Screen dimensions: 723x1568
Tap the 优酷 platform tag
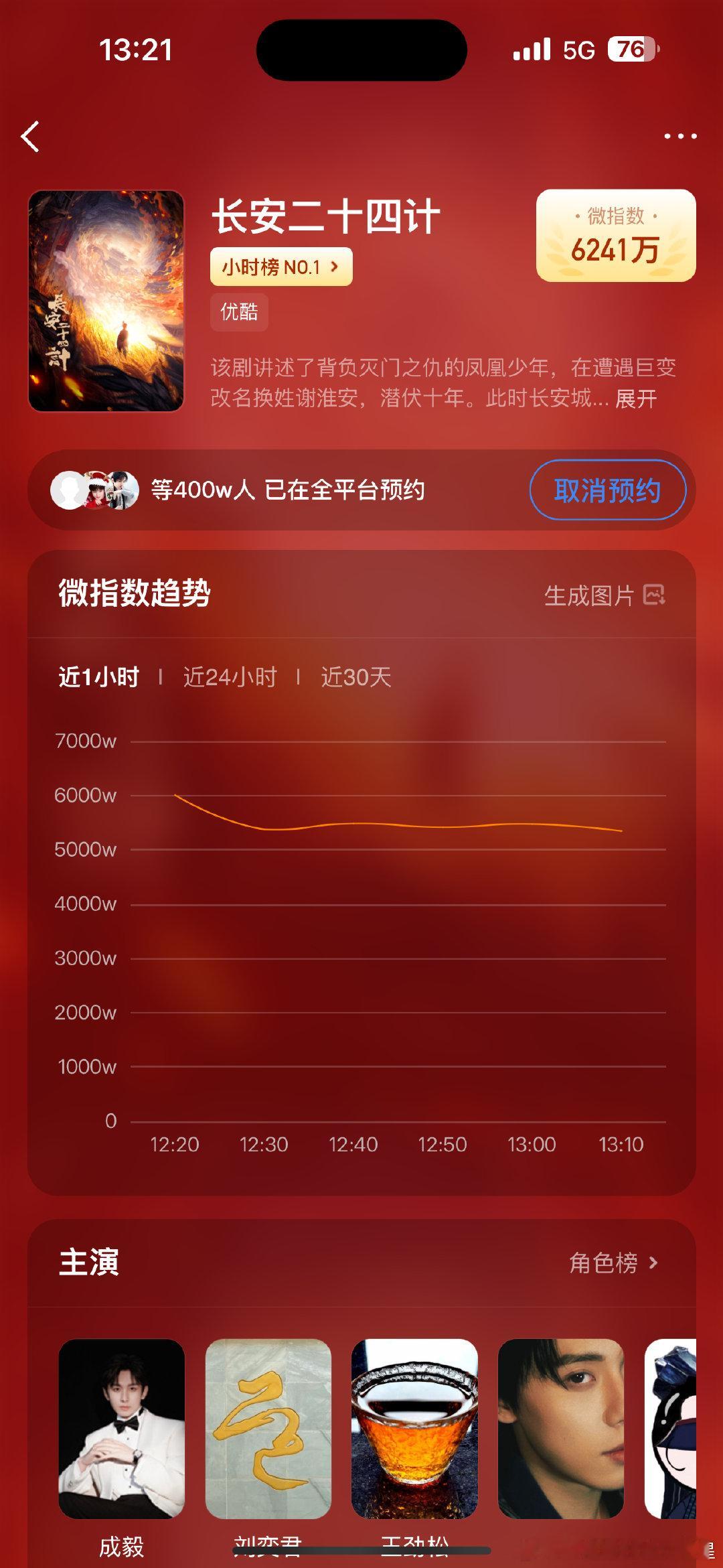click(239, 312)
